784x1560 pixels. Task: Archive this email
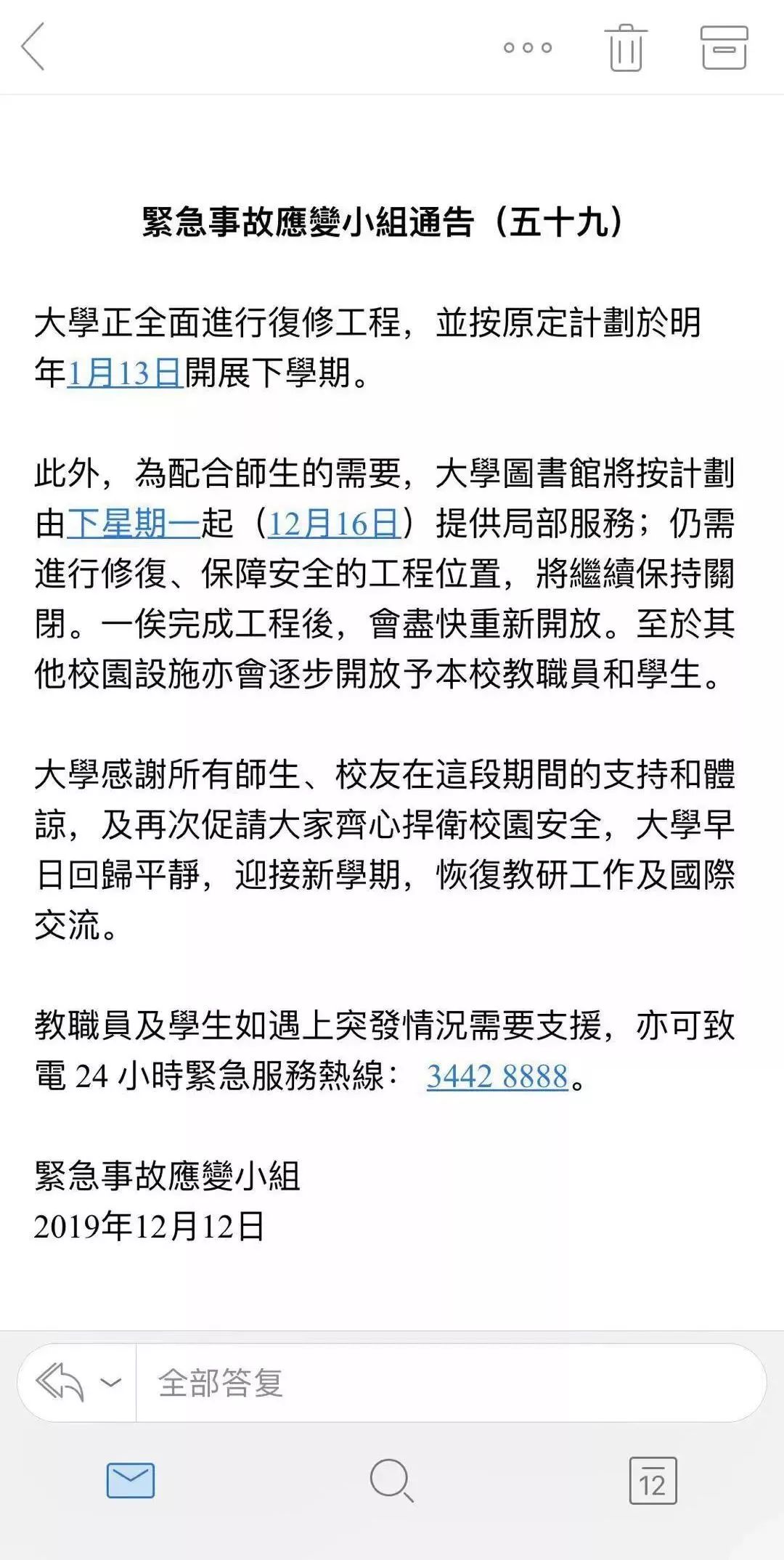point(724,48)
